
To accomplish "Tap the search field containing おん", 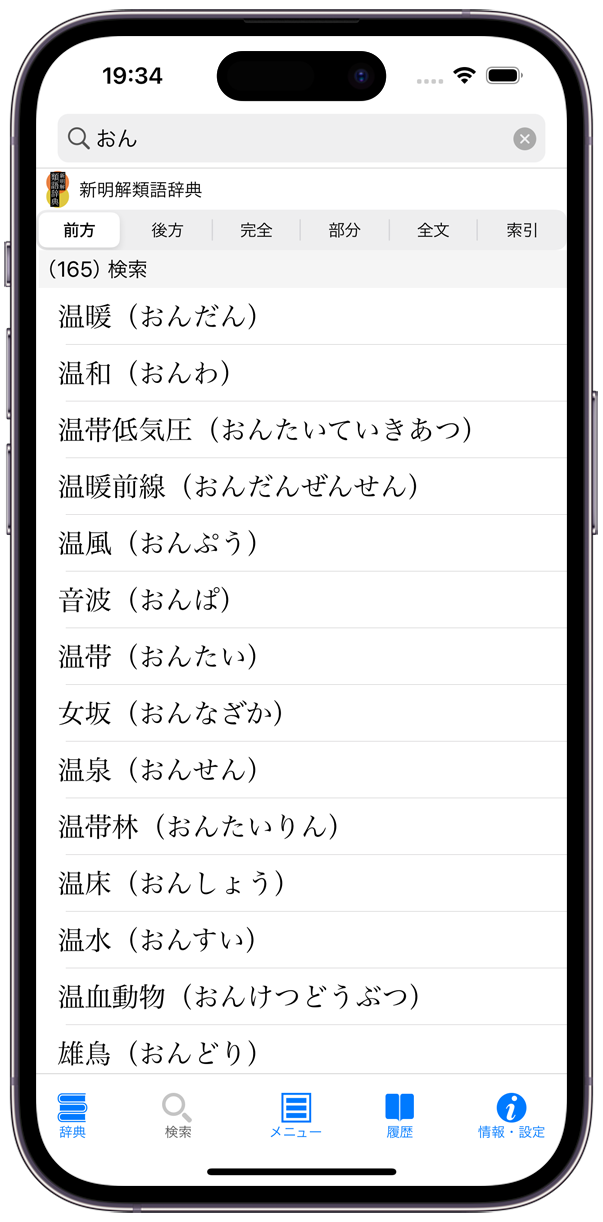I will [x=301, y=139].
